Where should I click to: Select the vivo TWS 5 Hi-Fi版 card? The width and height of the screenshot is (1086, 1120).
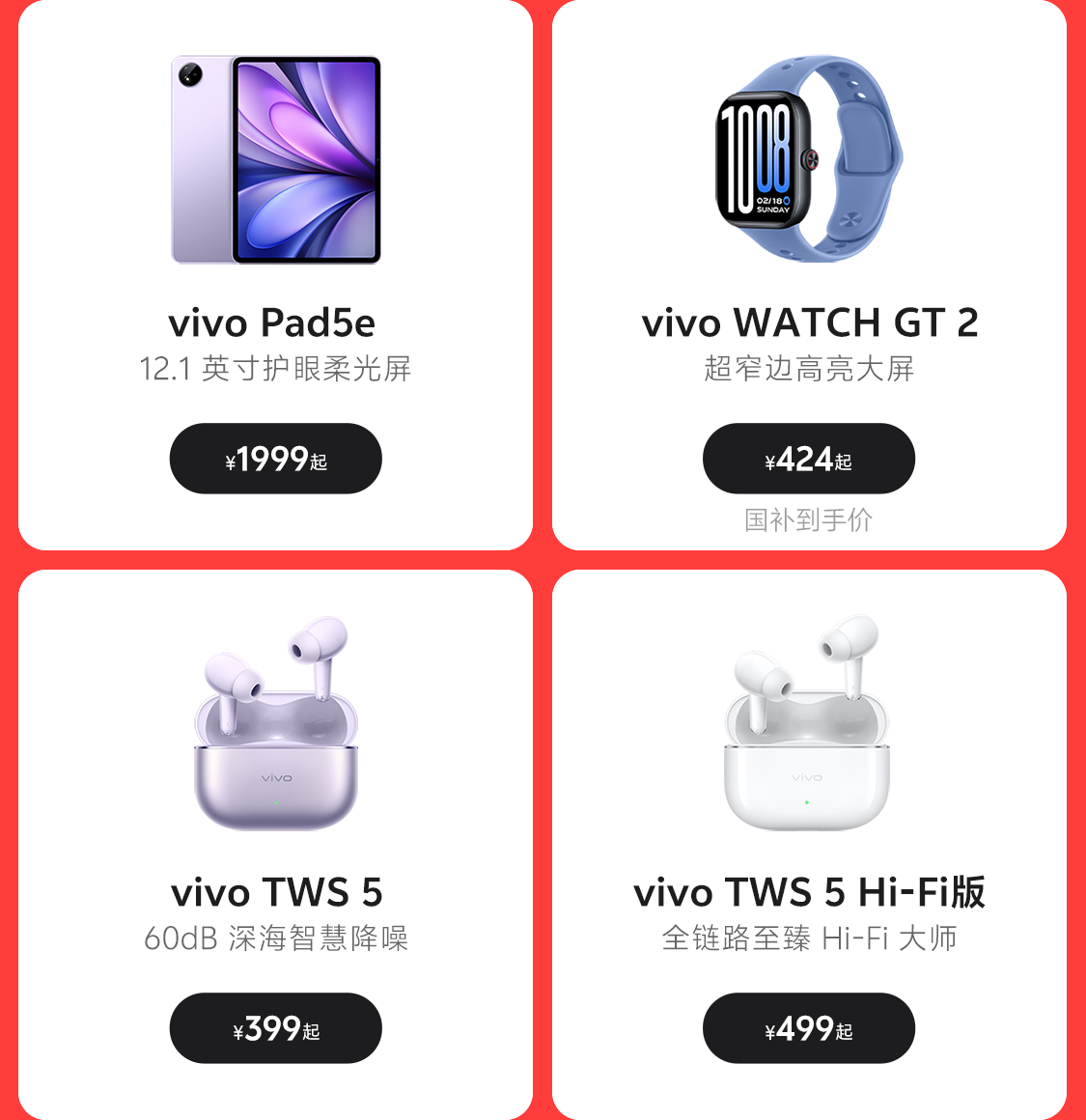809,844
